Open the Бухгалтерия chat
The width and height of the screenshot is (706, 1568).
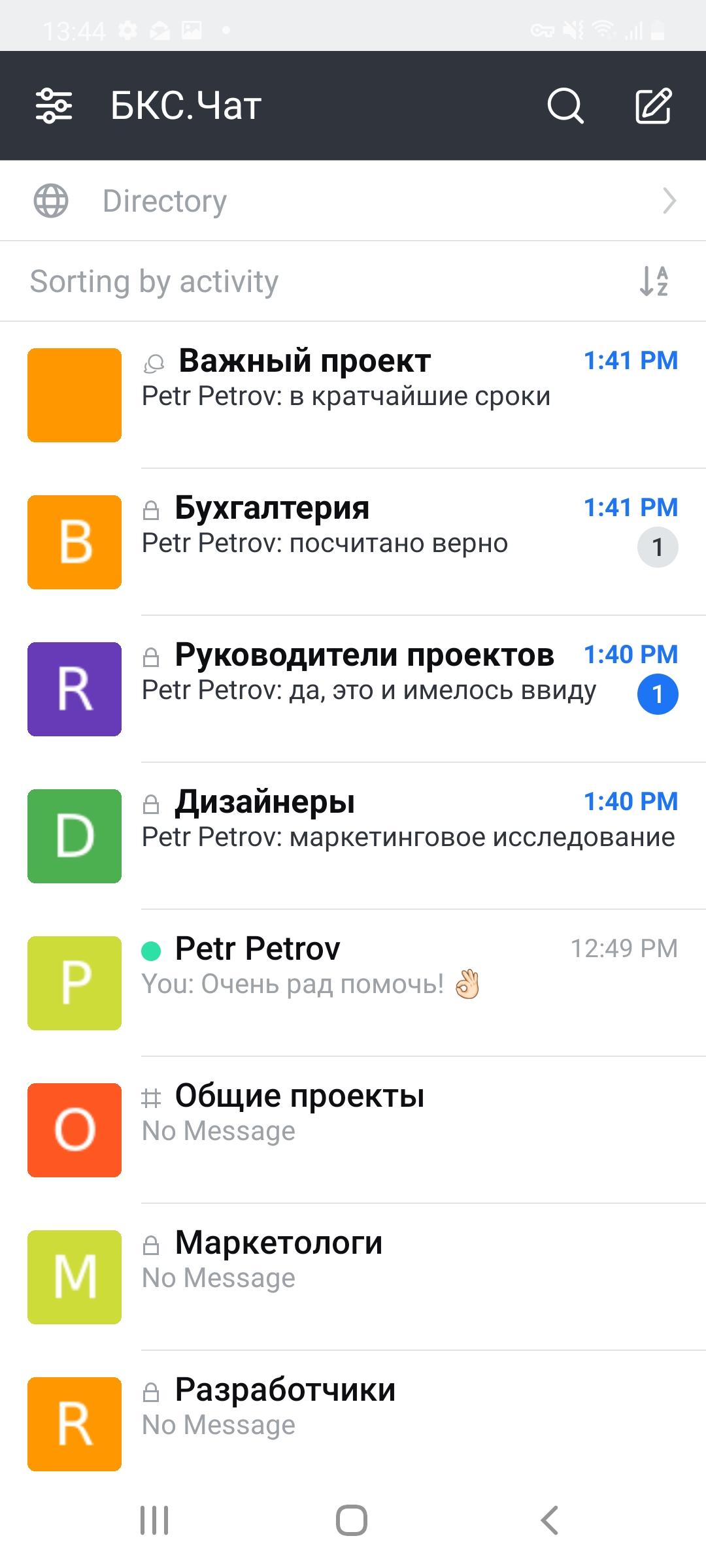(353, 542)
